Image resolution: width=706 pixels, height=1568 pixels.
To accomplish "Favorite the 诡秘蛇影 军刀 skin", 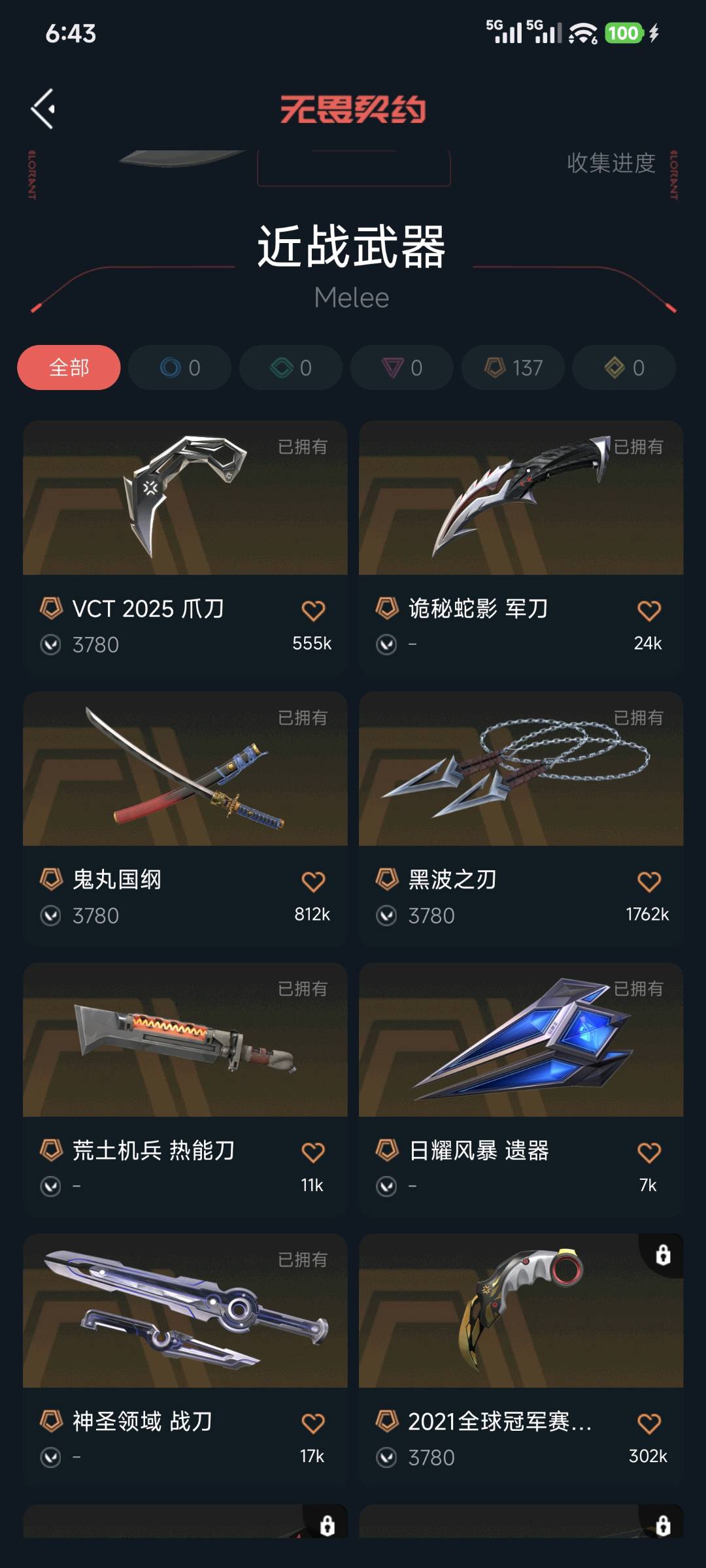I will (x=649, y=611).
